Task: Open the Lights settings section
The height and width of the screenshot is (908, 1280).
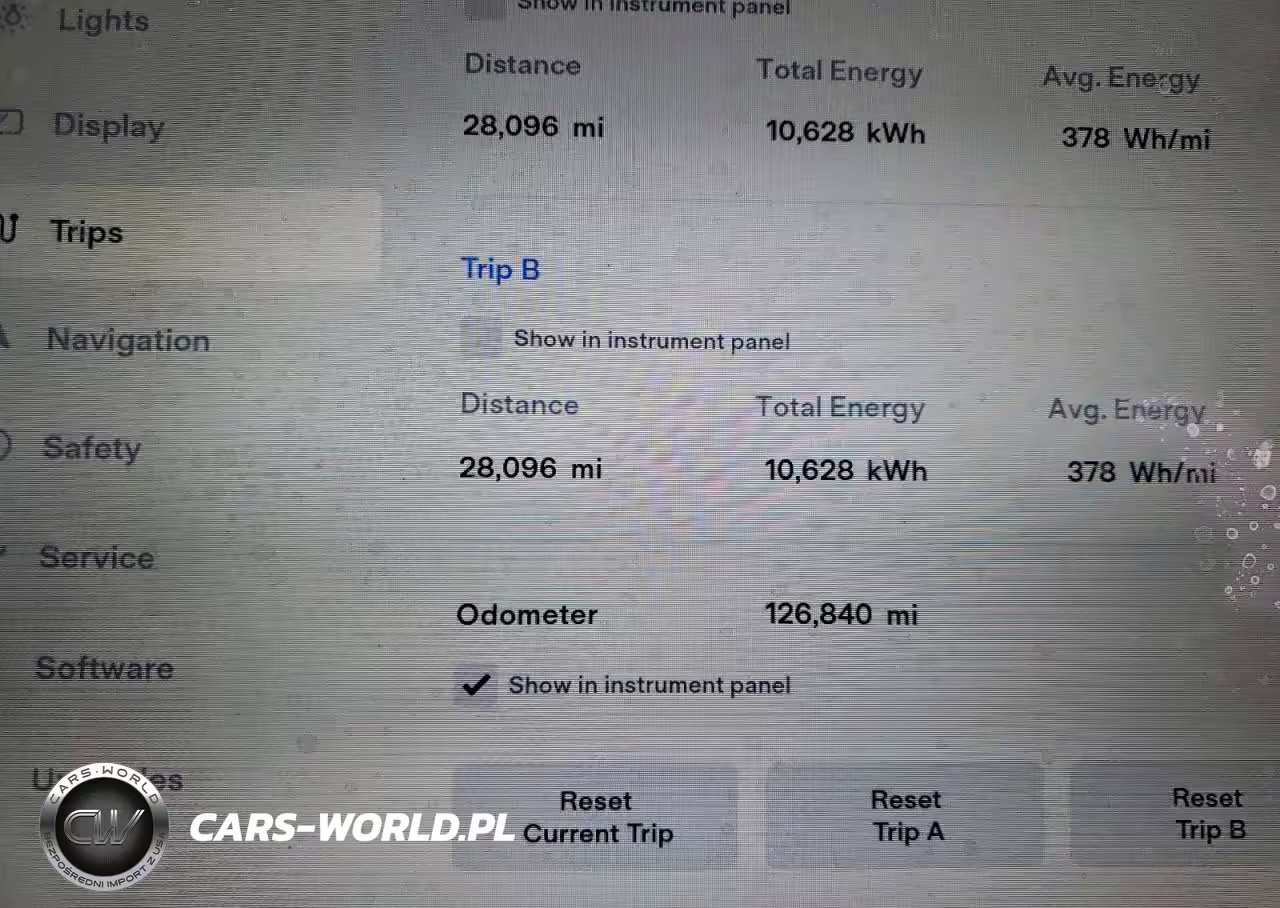Action: [x=102, y=21]
